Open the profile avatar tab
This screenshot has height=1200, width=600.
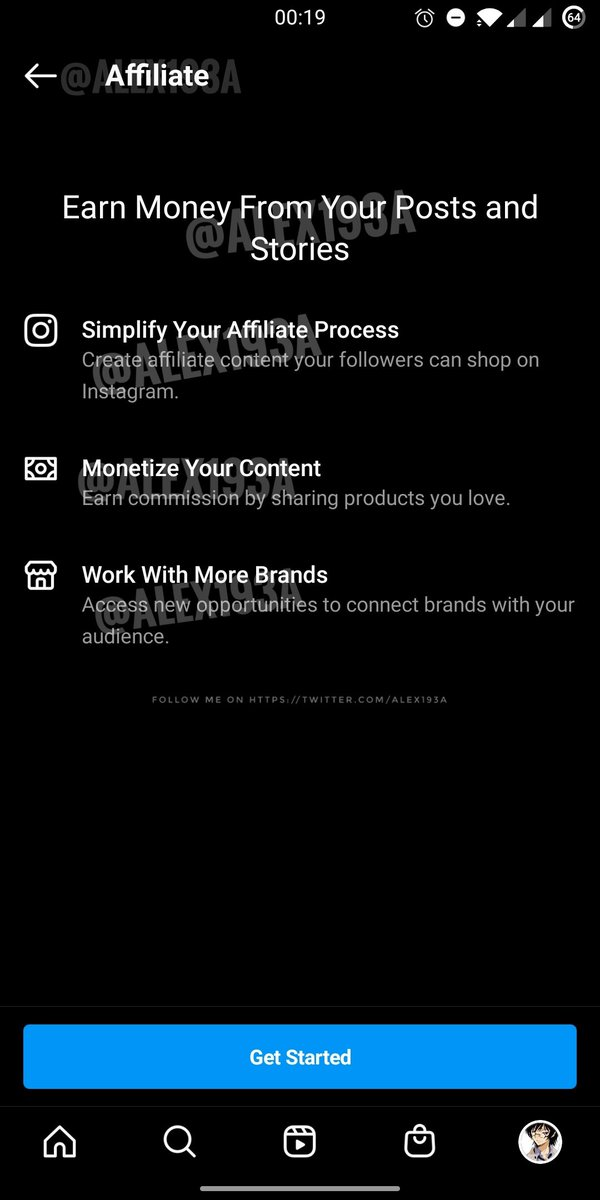point(540,1141)
